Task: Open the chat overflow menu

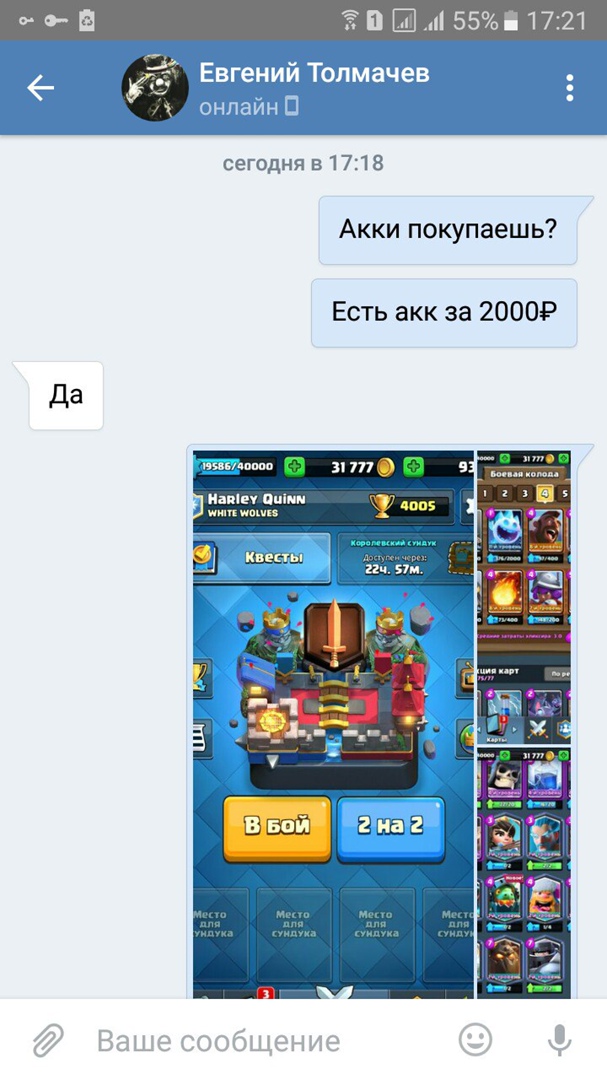Action: tap(569, 88)
